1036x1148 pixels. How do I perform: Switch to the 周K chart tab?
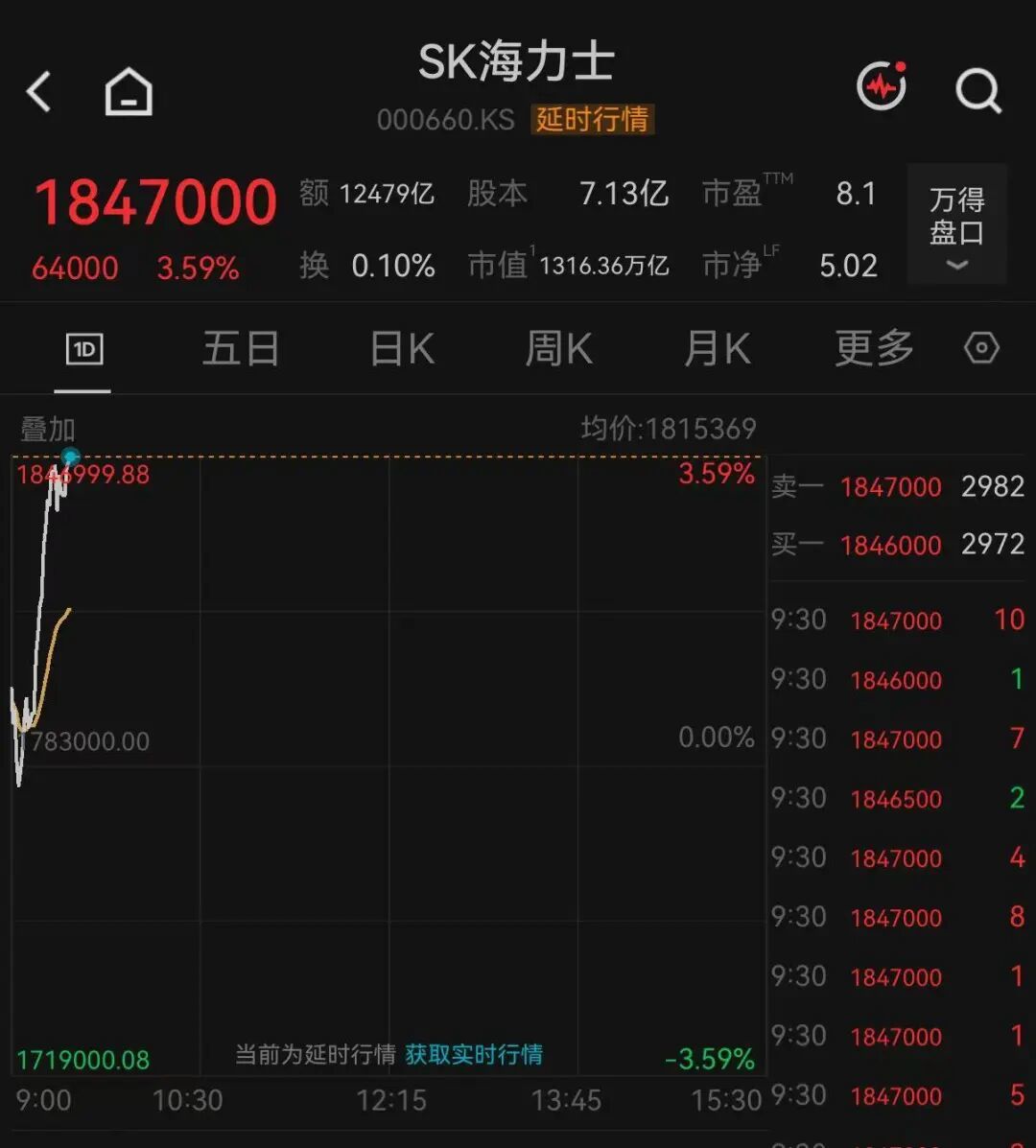(559, 348)
